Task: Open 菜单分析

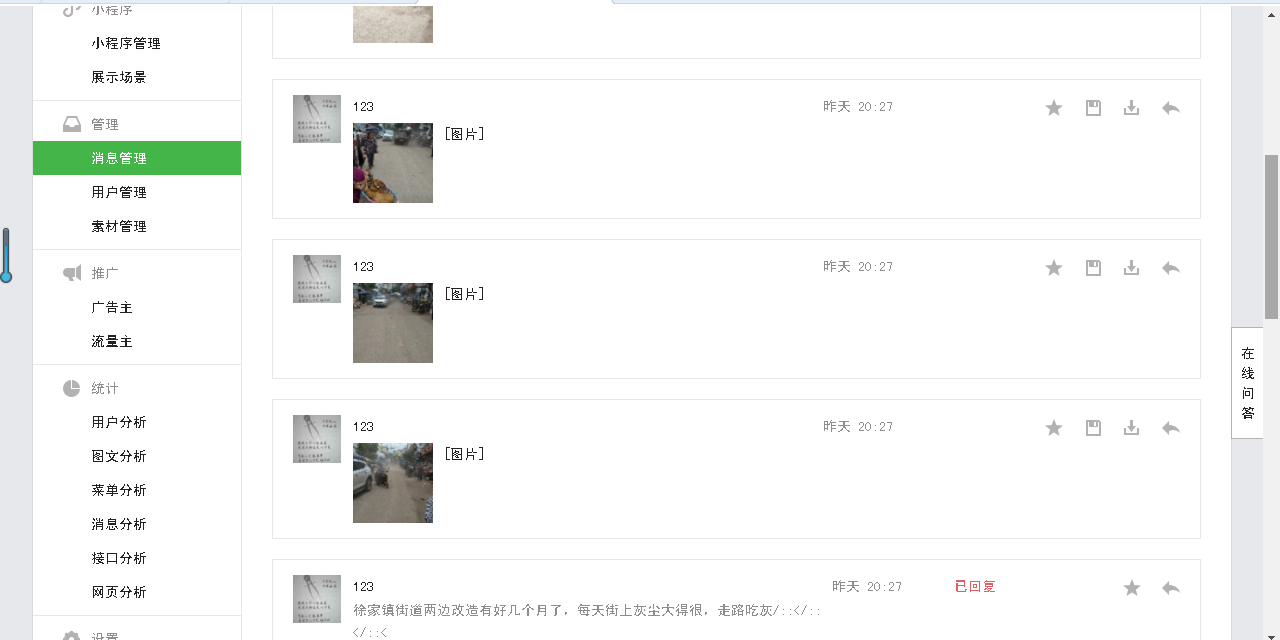Action: pyautogui.click(x=119, y=490)
